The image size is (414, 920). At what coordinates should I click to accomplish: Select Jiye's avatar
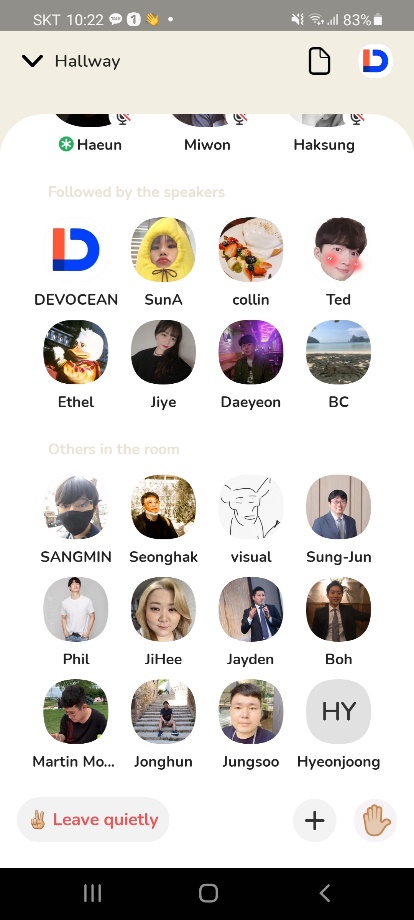(164, 352)
